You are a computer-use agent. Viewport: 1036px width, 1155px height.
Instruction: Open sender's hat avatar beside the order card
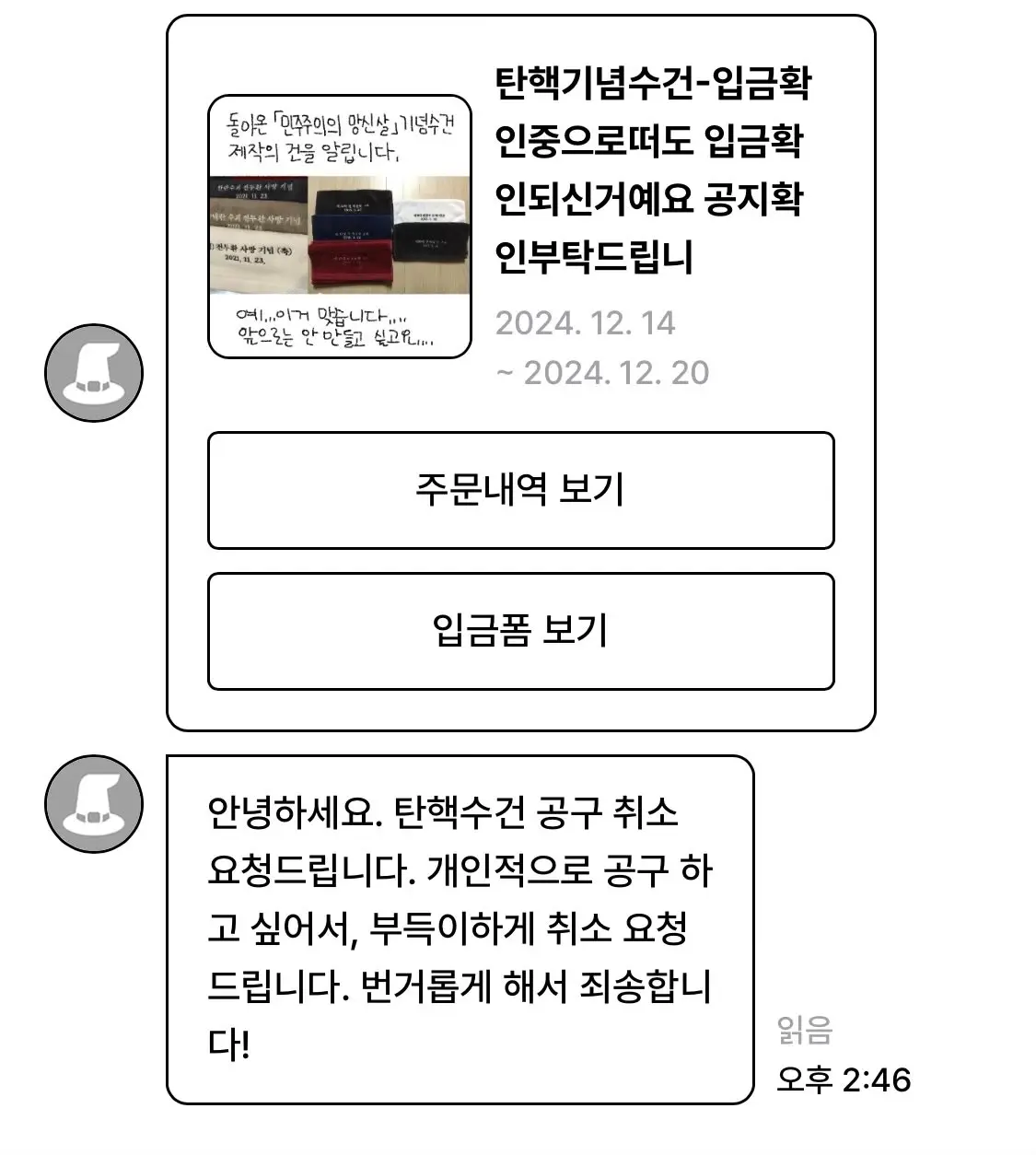(94, 373)
